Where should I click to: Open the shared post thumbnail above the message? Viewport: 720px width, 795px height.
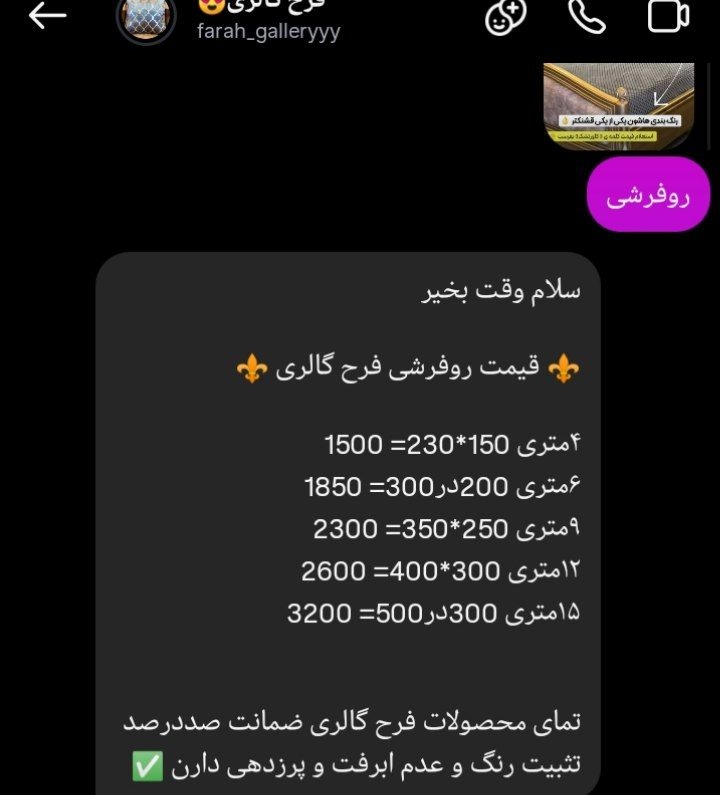pyautogui.click(x=619, y=105)
